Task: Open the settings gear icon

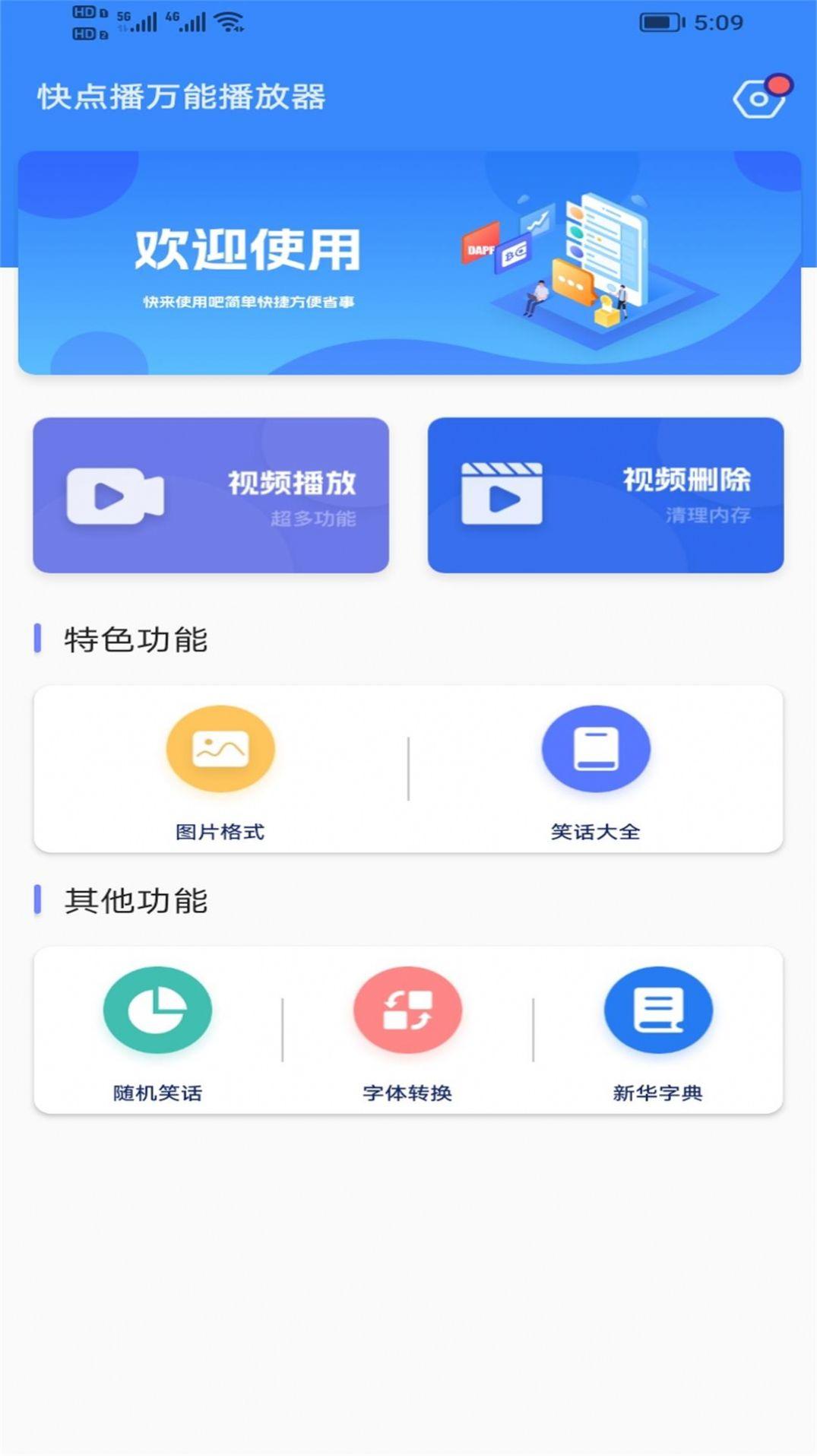Action: (x=757, y=98)
